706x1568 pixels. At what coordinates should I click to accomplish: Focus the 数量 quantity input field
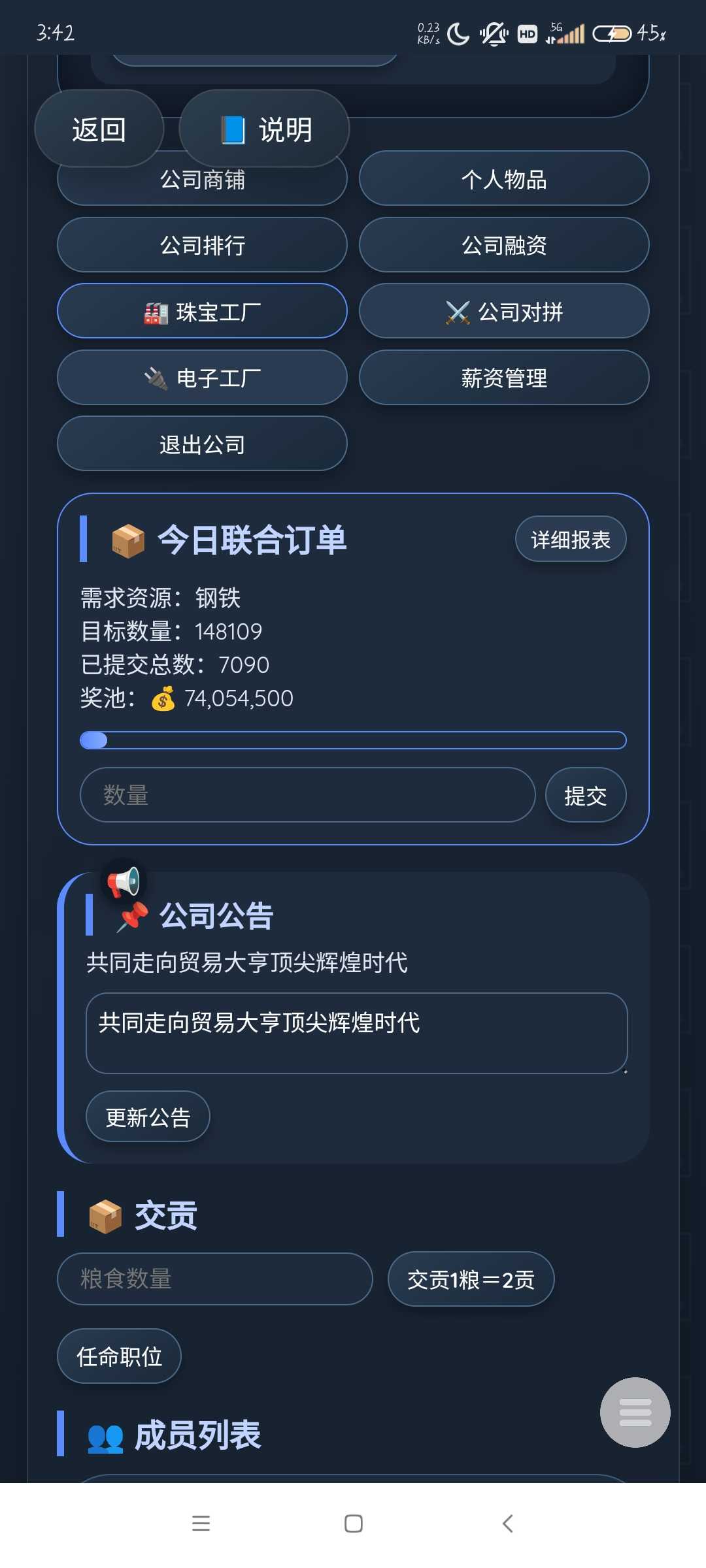click(x=307, y=795)
